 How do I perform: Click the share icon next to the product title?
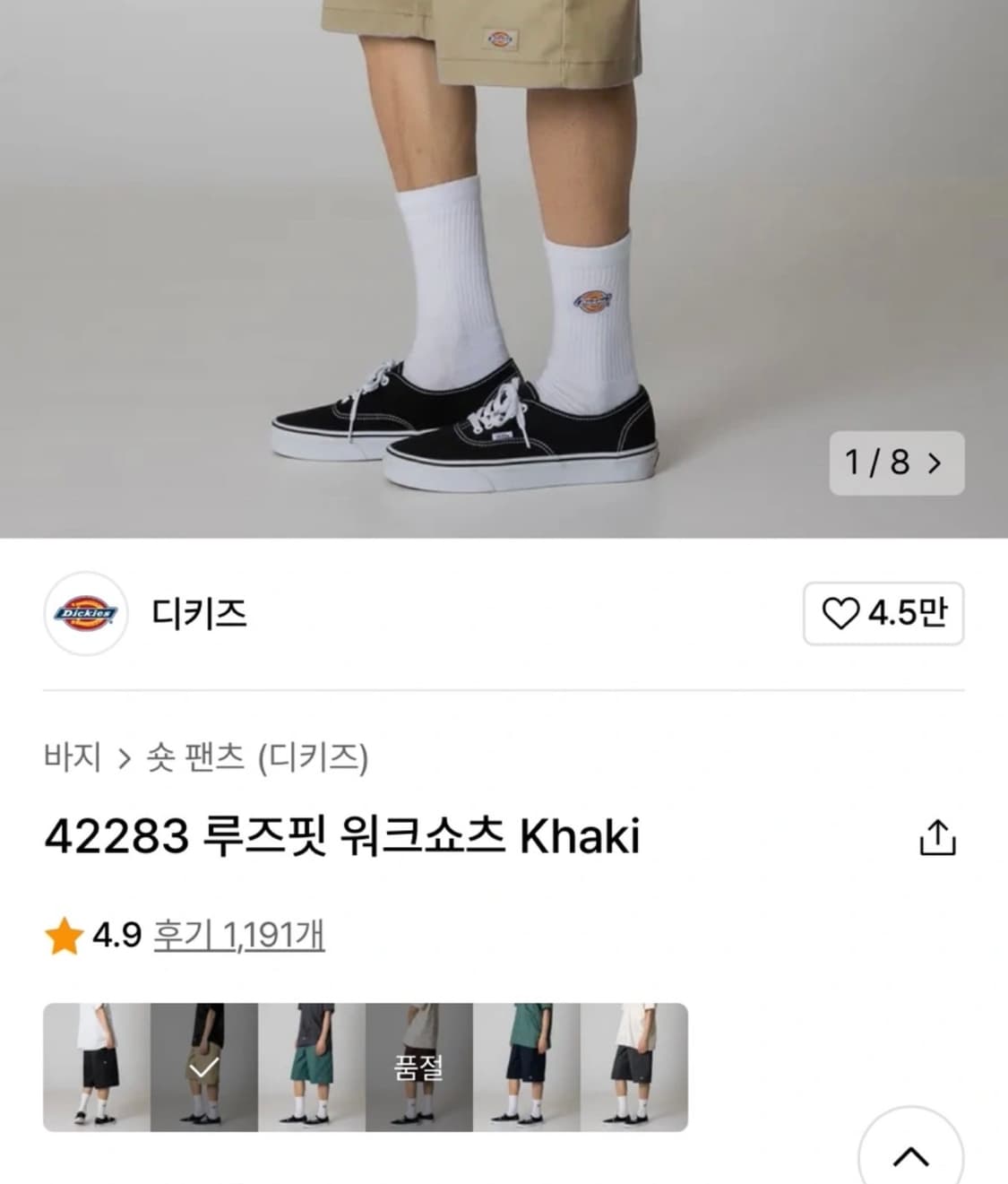pyautogui.click(x=938, y=835)
